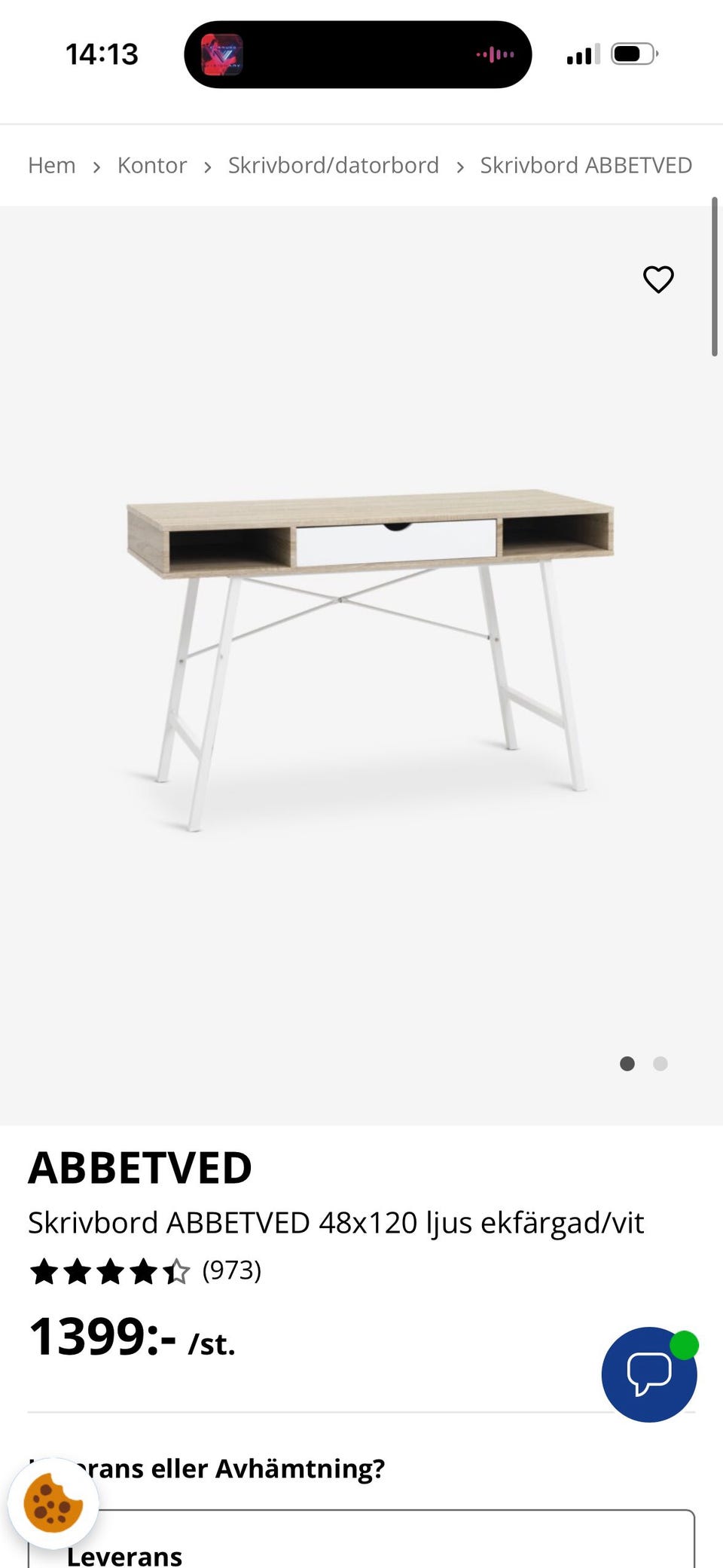
Task: Open cookie settings icon
Action: [x=53, y=1502]
